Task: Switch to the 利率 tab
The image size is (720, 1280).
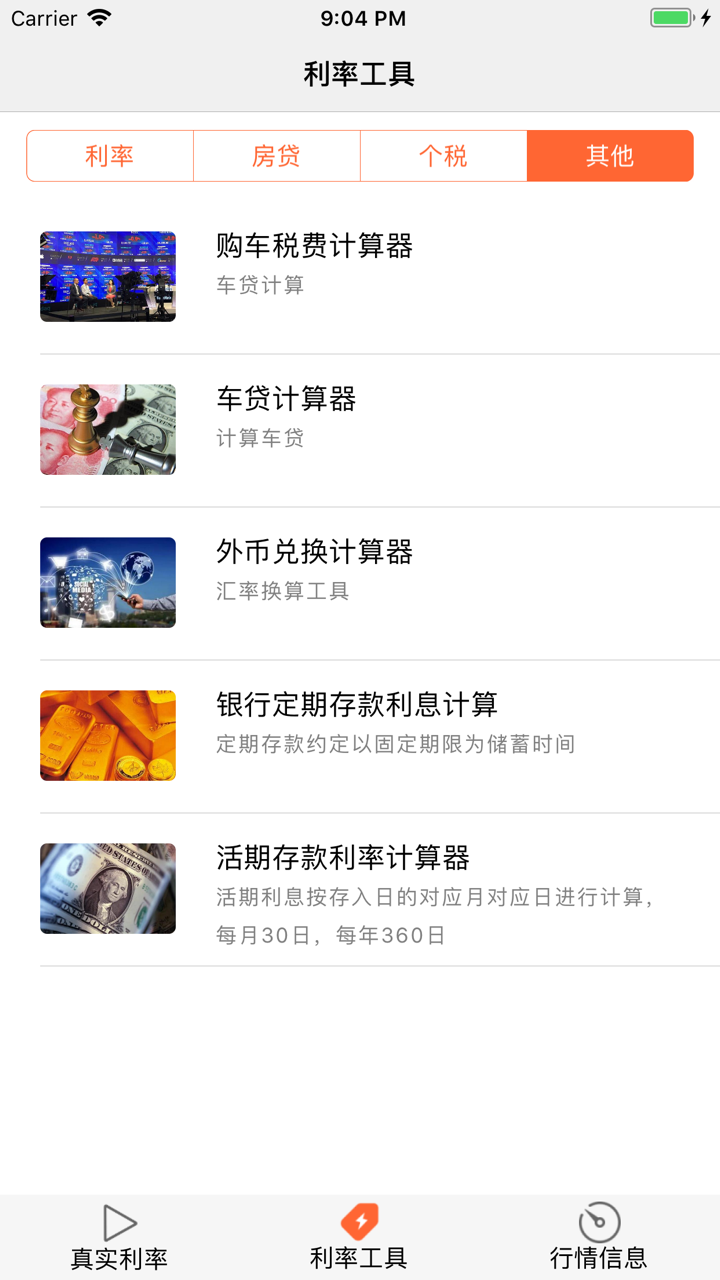Action: [109, 156]
